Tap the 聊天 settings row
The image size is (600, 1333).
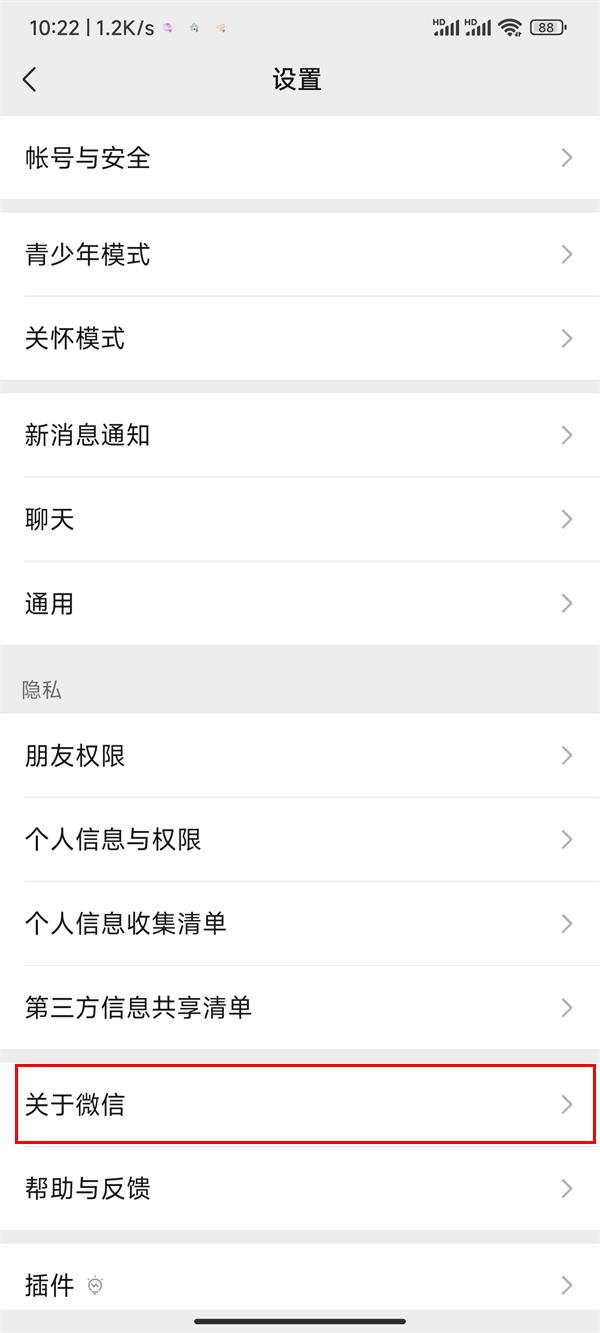tap(300, 519)
